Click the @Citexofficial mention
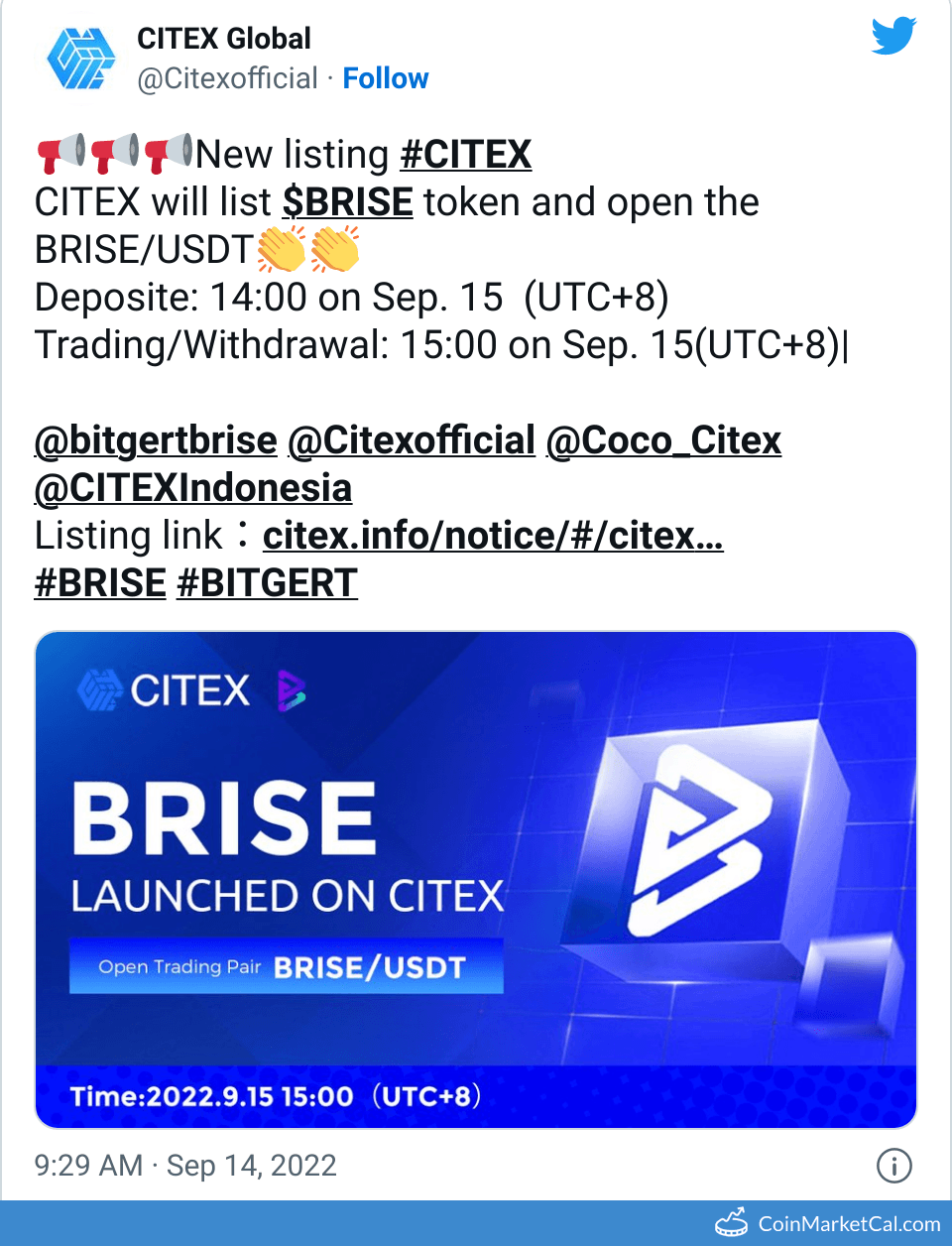 [x=414, y=439]
